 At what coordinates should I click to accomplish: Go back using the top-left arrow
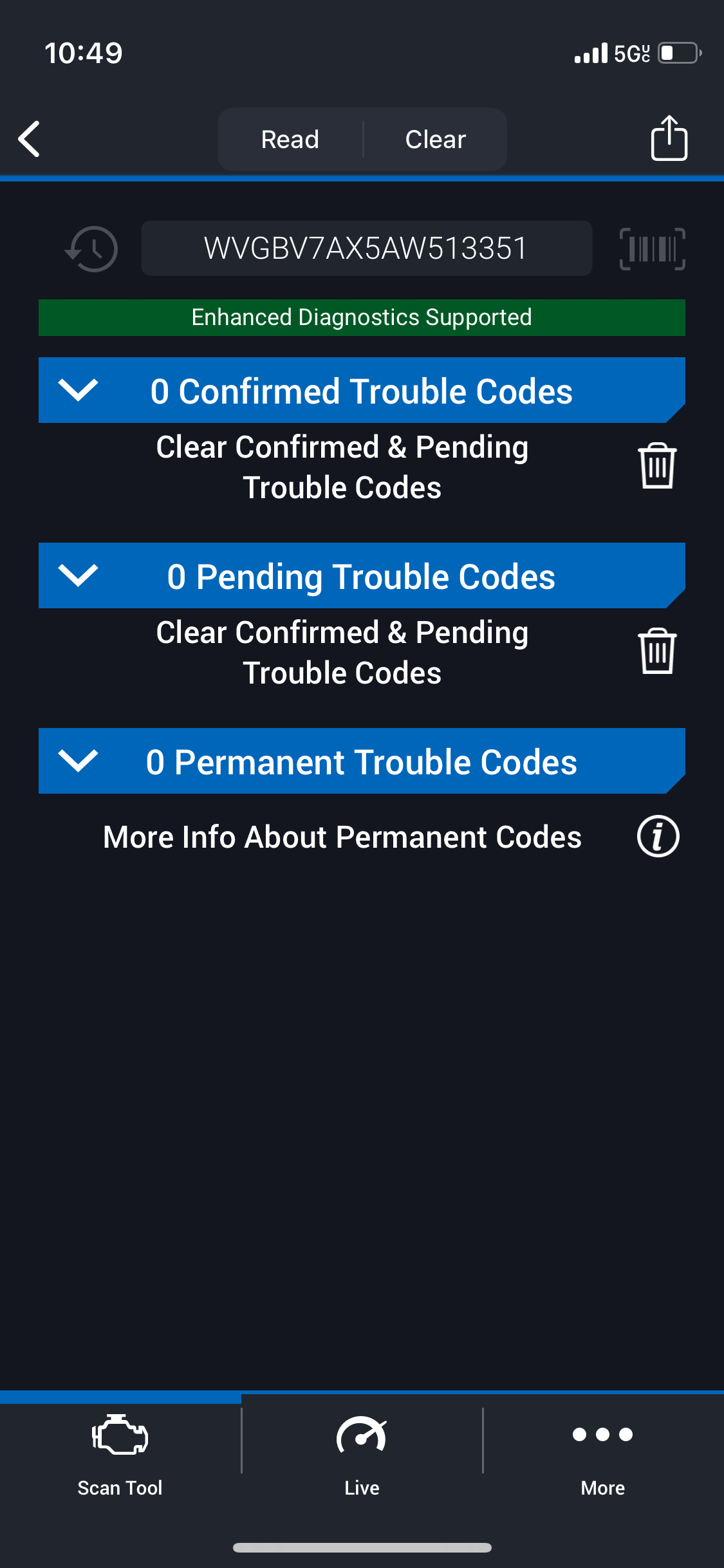[30, 139]
